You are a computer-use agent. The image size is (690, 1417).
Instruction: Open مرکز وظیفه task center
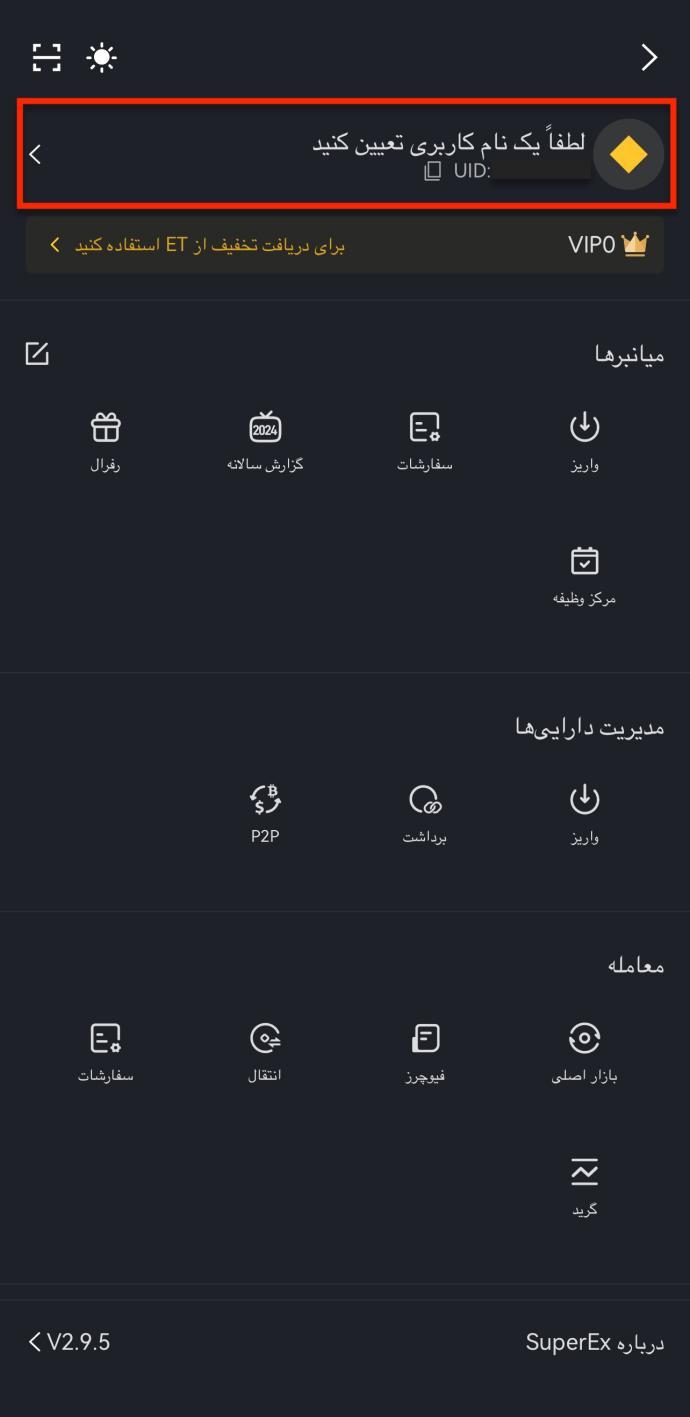click(x=584, y=576)
